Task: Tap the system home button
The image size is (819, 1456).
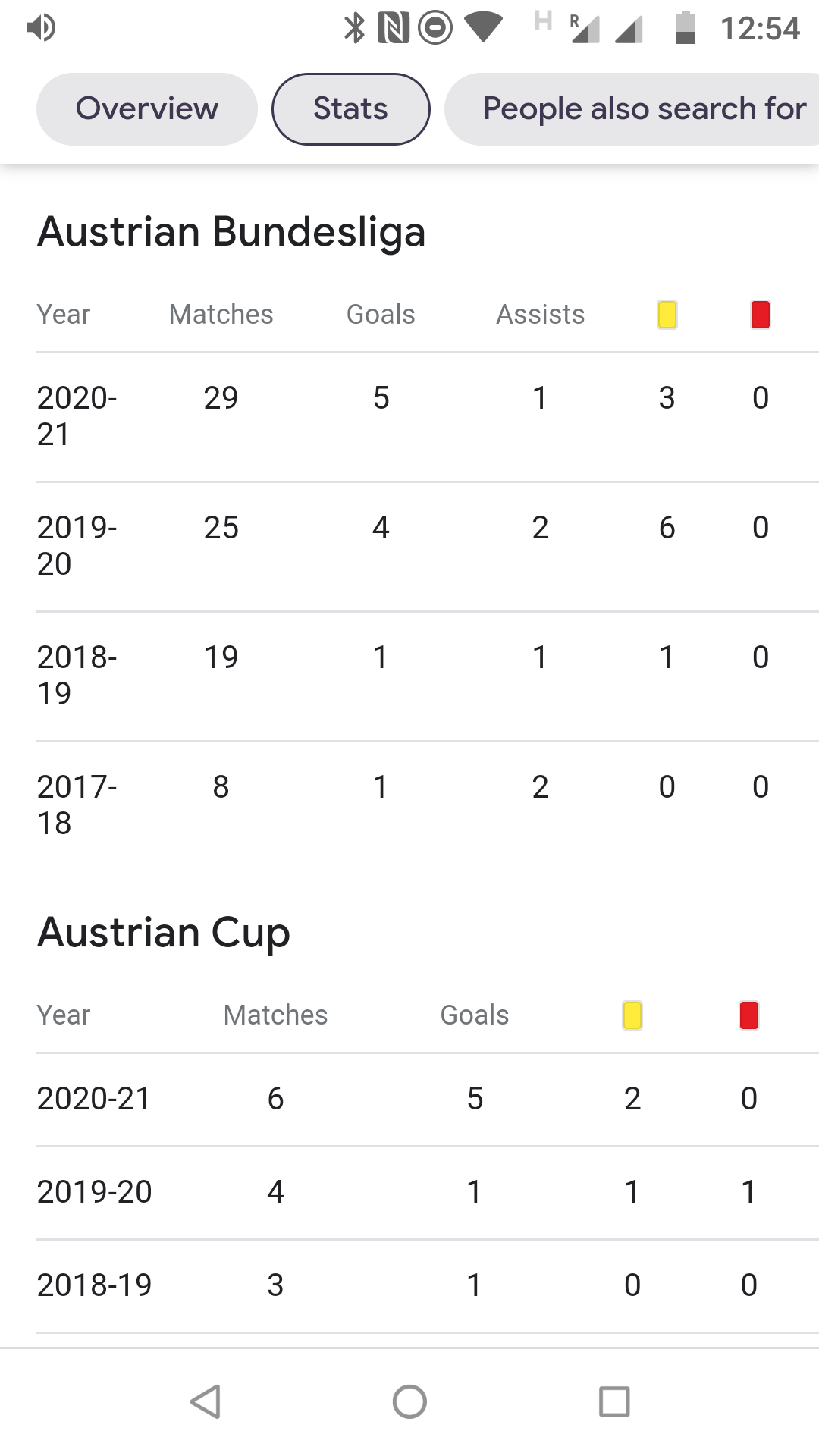Action: [x=409, y=1401]
